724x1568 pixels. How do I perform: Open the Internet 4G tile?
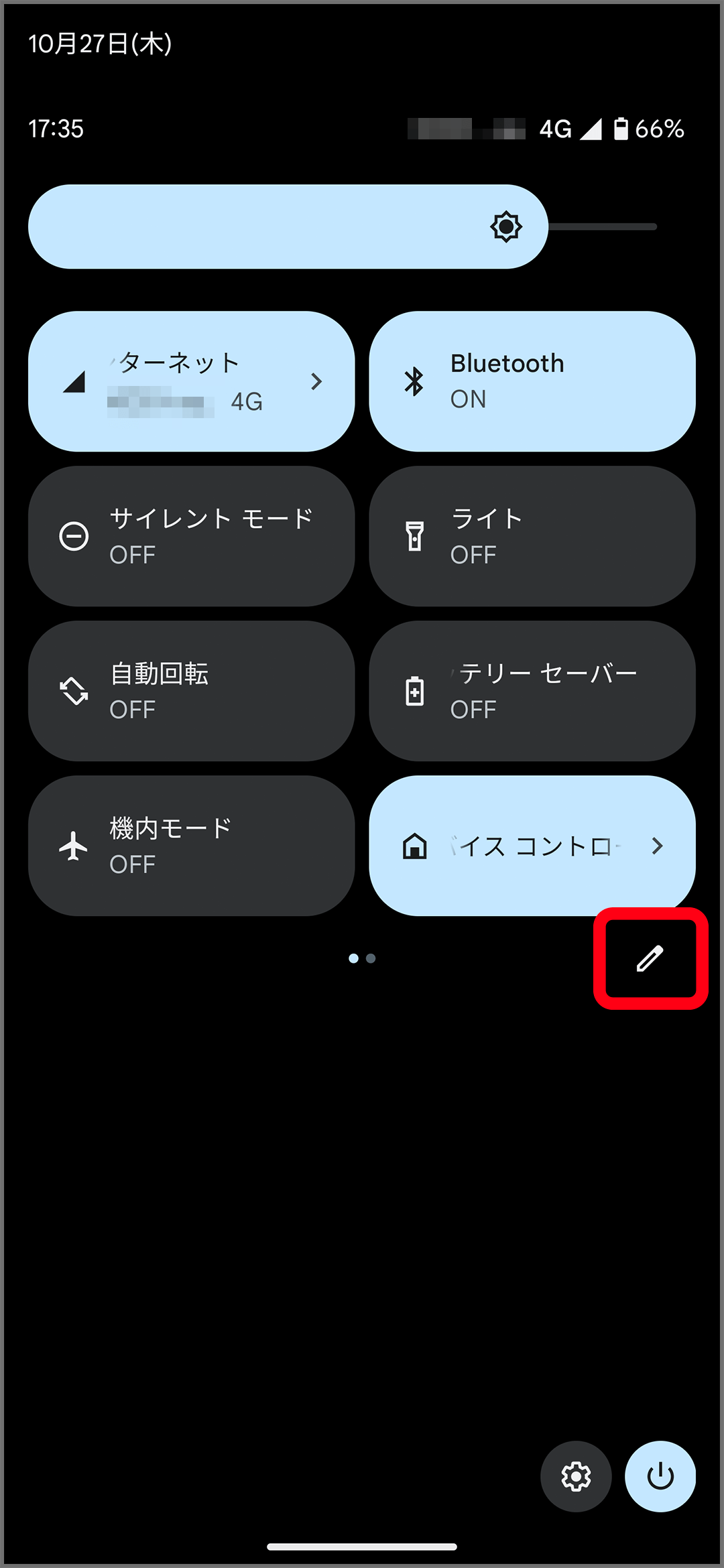(x=192, y=381)
